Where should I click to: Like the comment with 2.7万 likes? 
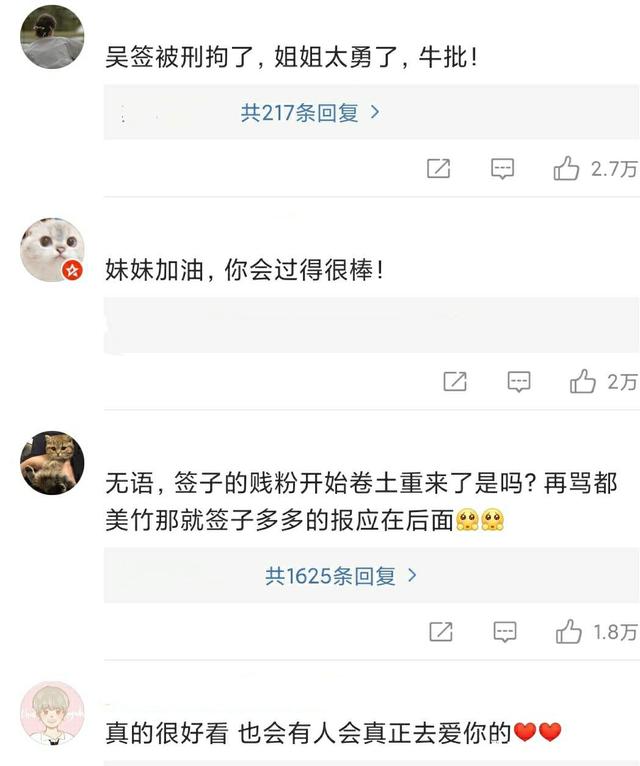click(567, 169)
